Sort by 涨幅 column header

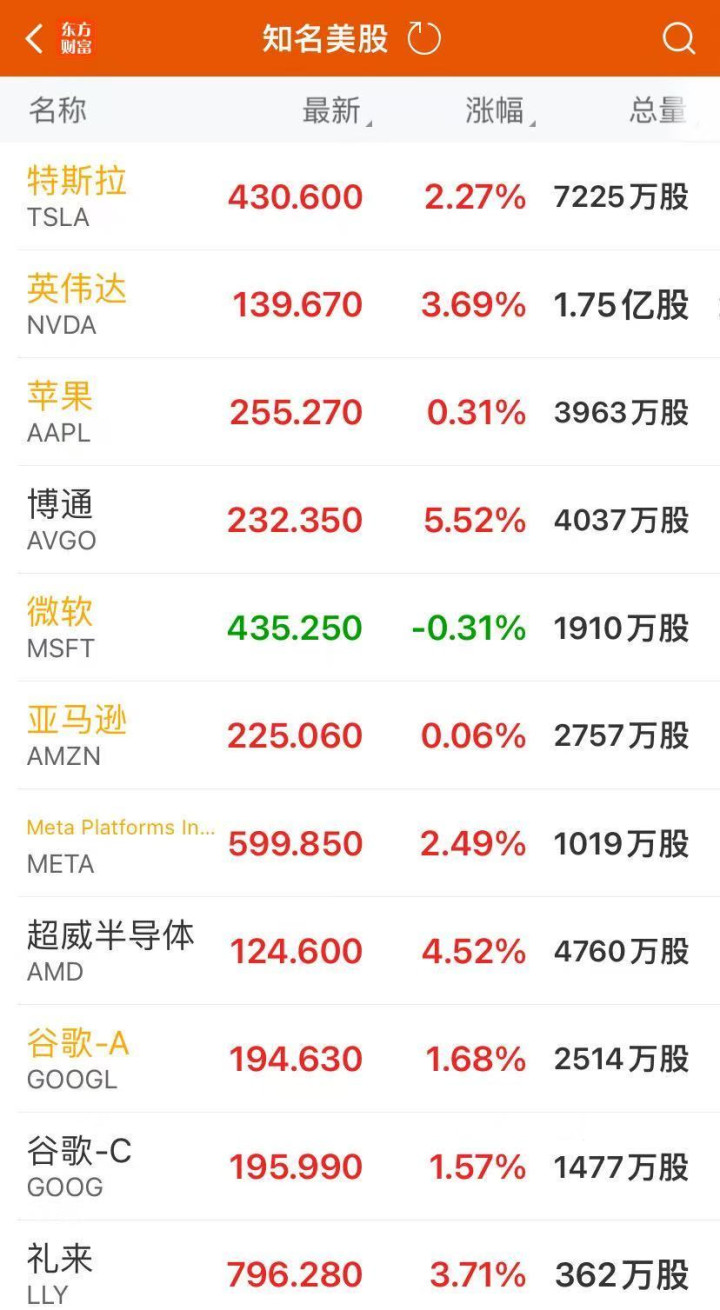(497, 110)
